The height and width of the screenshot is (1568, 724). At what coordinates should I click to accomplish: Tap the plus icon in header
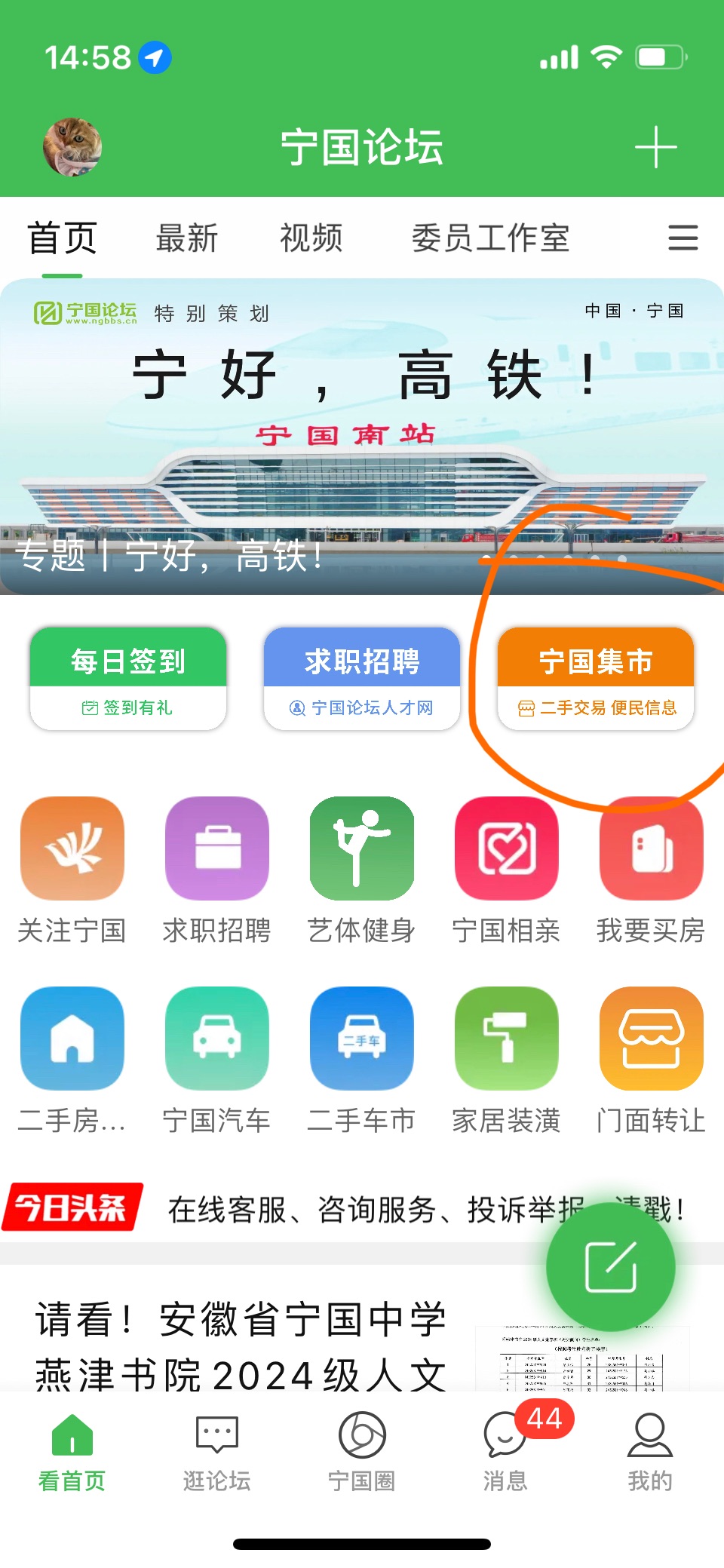click(x=655, y=147)
